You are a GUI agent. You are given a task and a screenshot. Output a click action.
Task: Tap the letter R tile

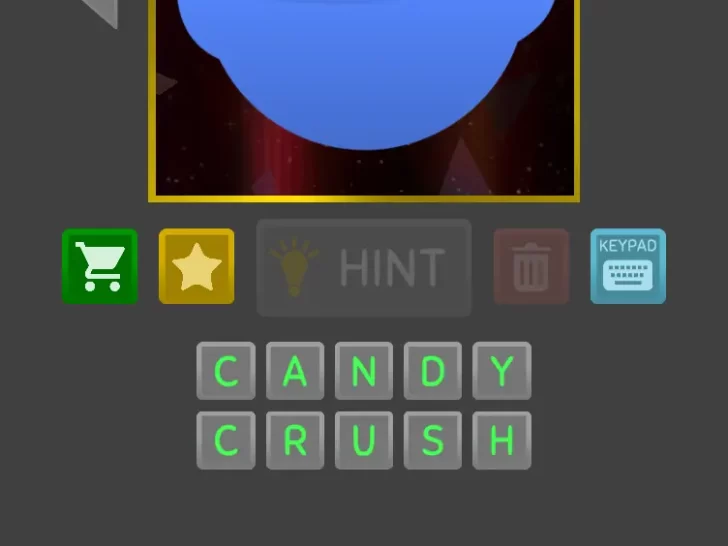click(x=295, y=440)
